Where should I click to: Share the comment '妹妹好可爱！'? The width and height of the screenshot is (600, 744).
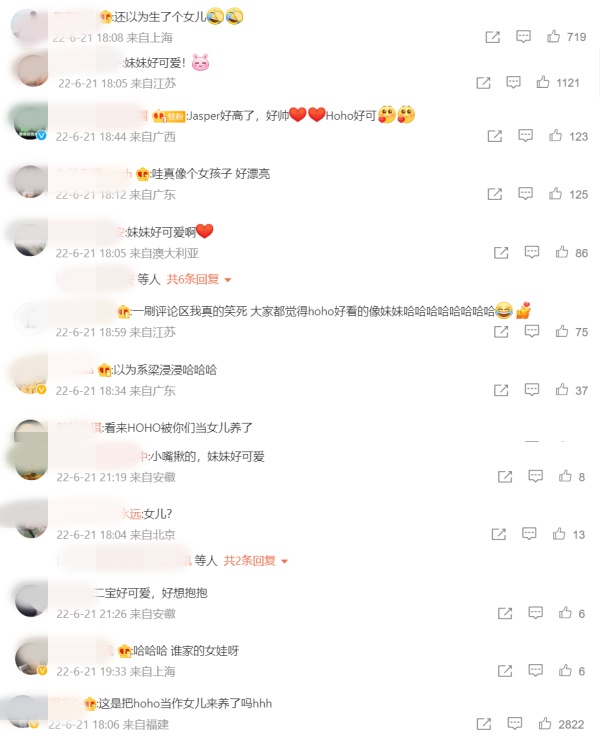click(483, 83)
